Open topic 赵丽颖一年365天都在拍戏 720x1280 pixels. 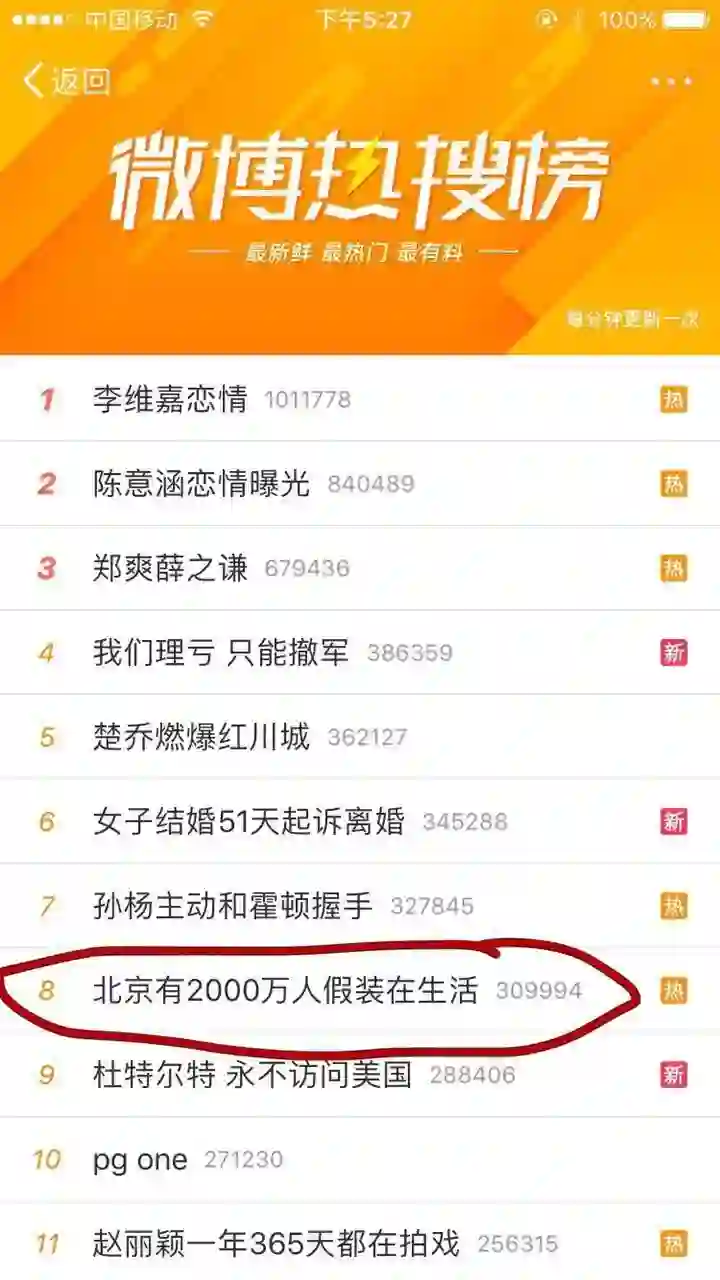(x=276, y=1244)
